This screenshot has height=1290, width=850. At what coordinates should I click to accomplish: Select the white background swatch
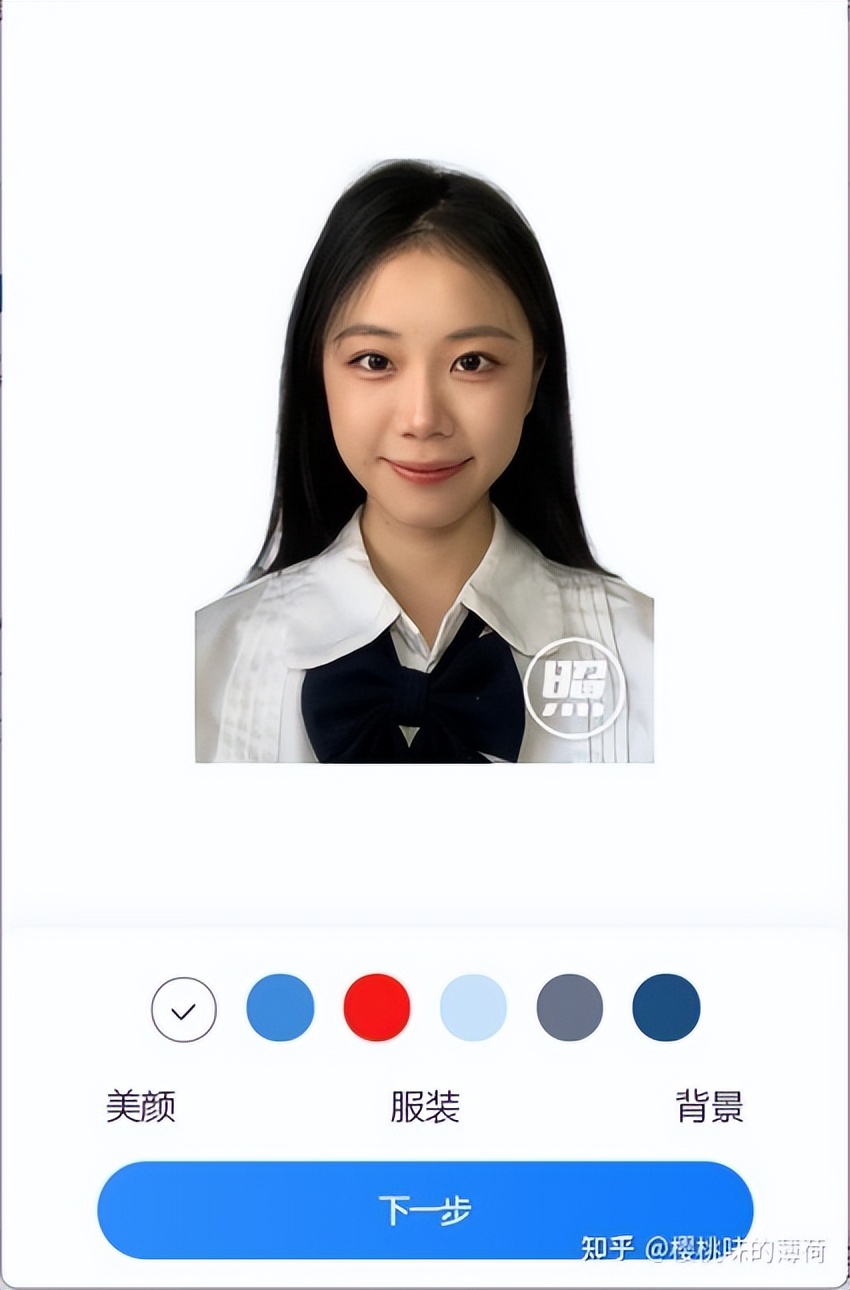184,1010
